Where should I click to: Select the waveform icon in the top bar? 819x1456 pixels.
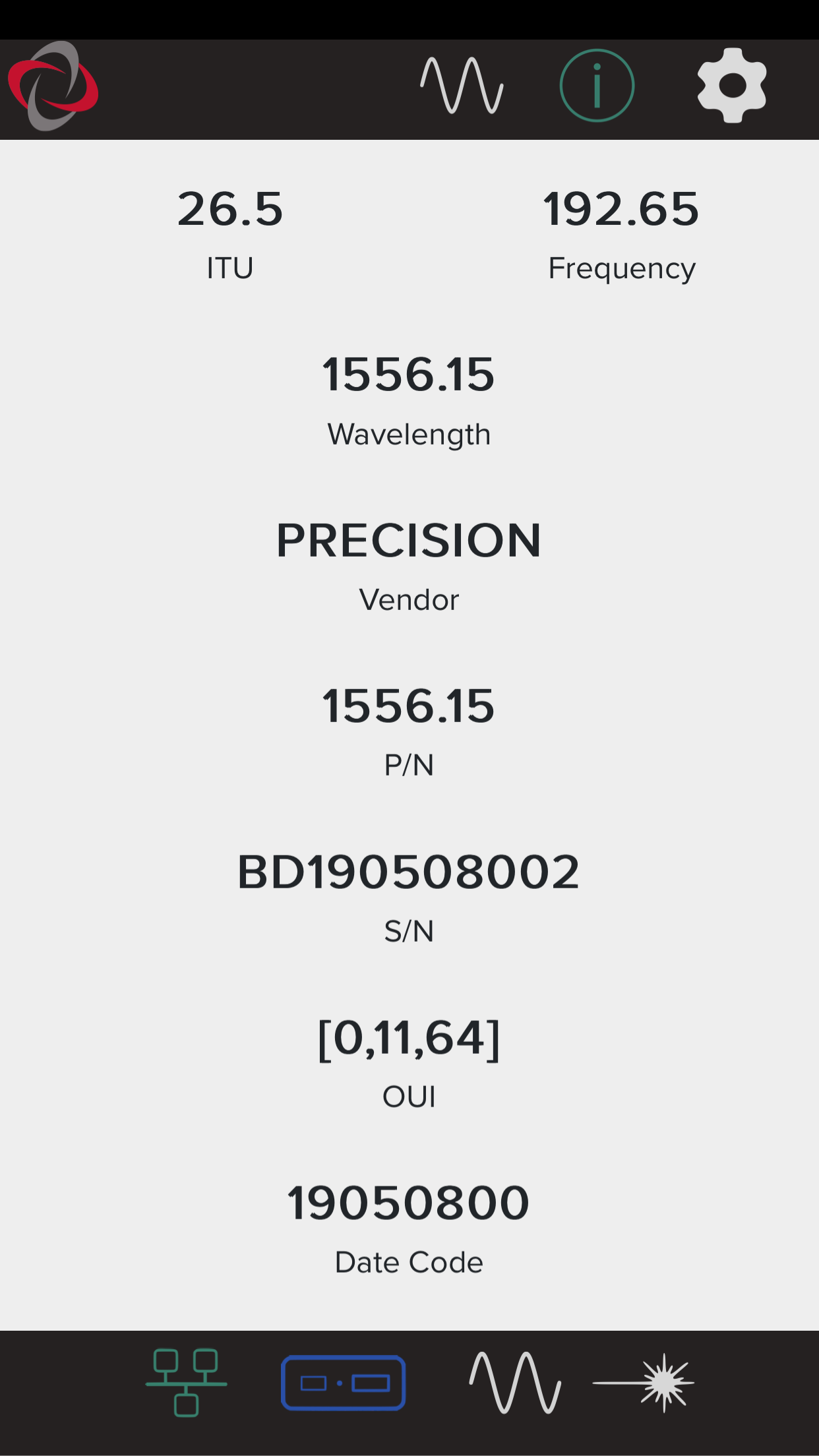pos(462,84)
